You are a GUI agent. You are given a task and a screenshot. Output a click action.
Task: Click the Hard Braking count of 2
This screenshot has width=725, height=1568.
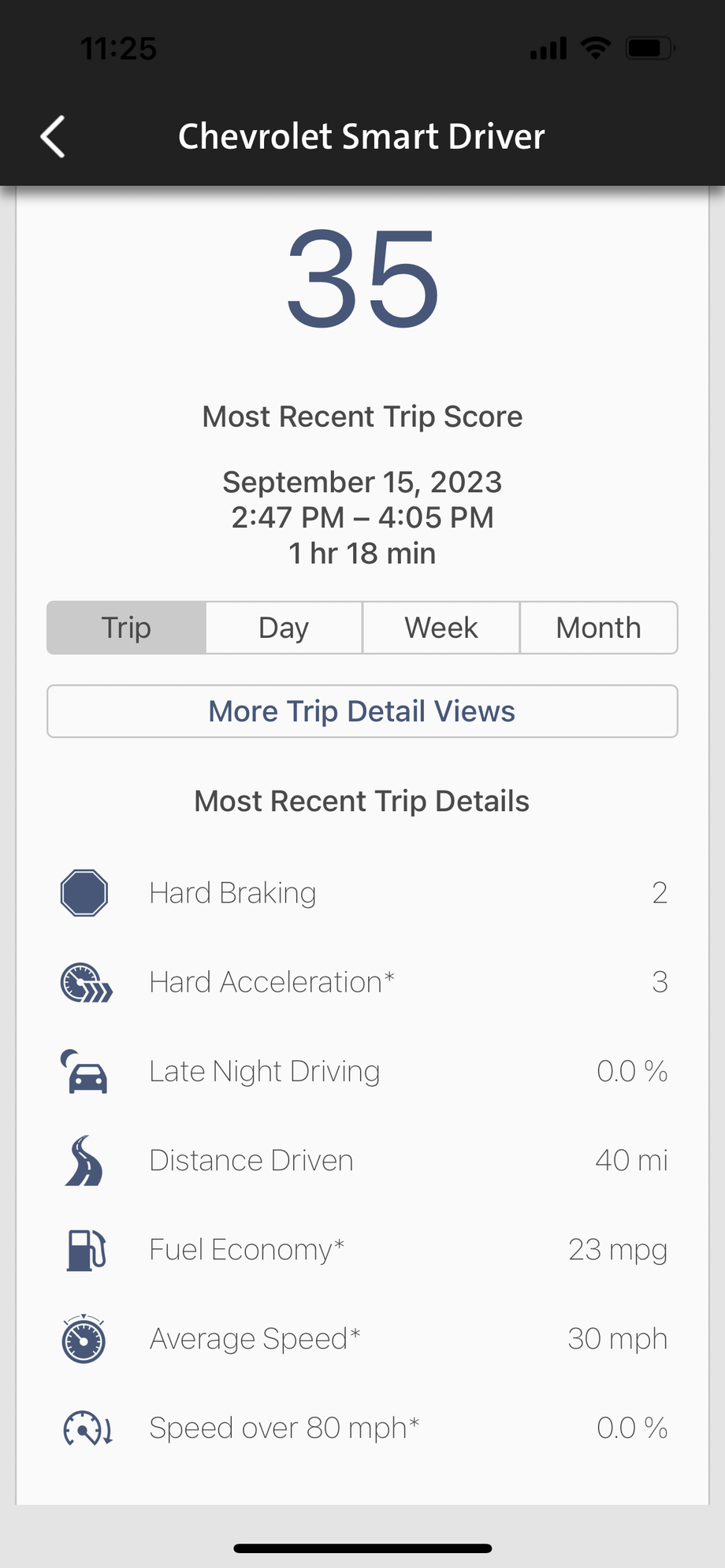[660, 892]
